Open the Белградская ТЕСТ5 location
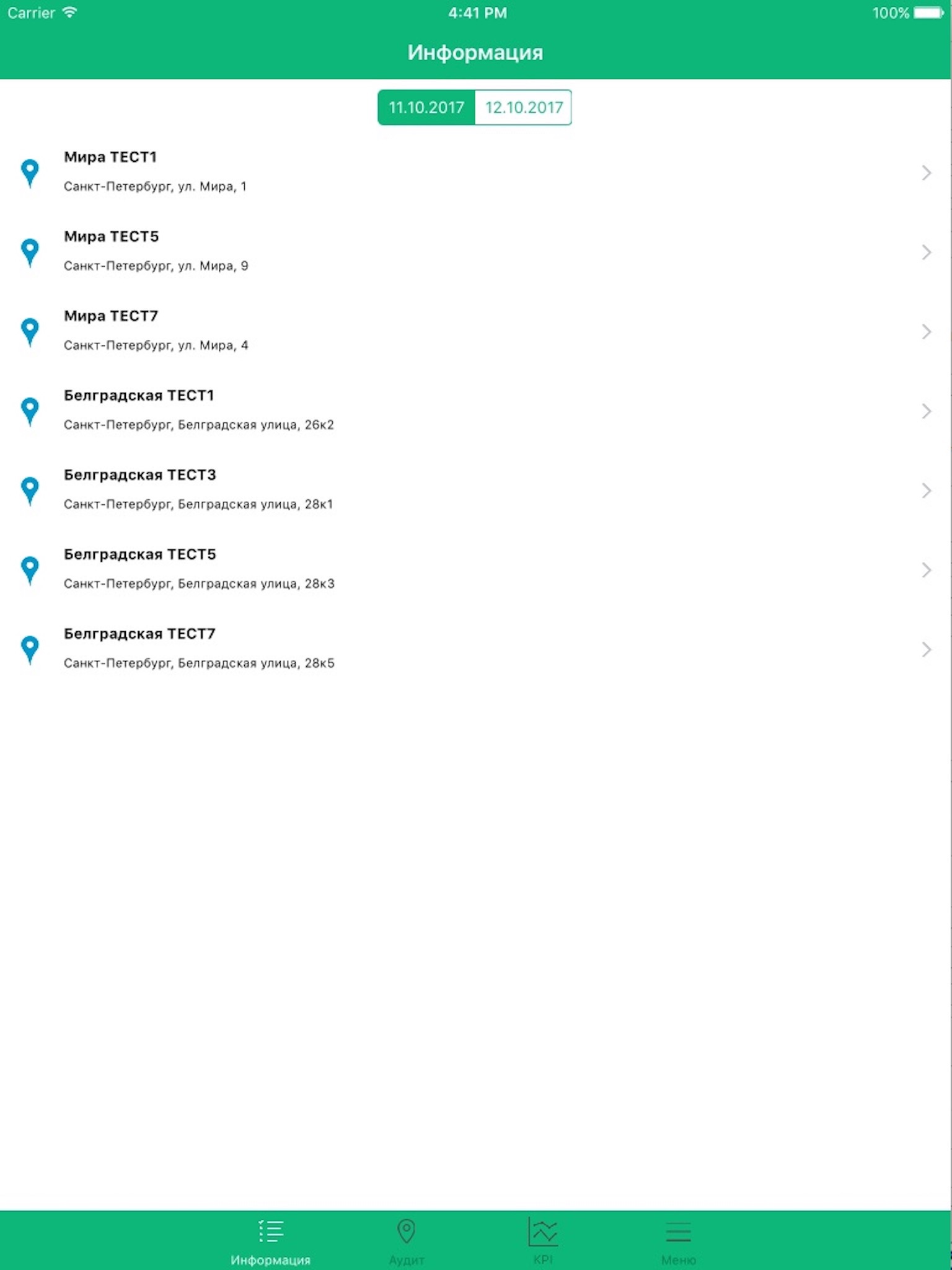The height and width of the screenshot is (1270, 952). pyautogui.click(x=475, y=569)
